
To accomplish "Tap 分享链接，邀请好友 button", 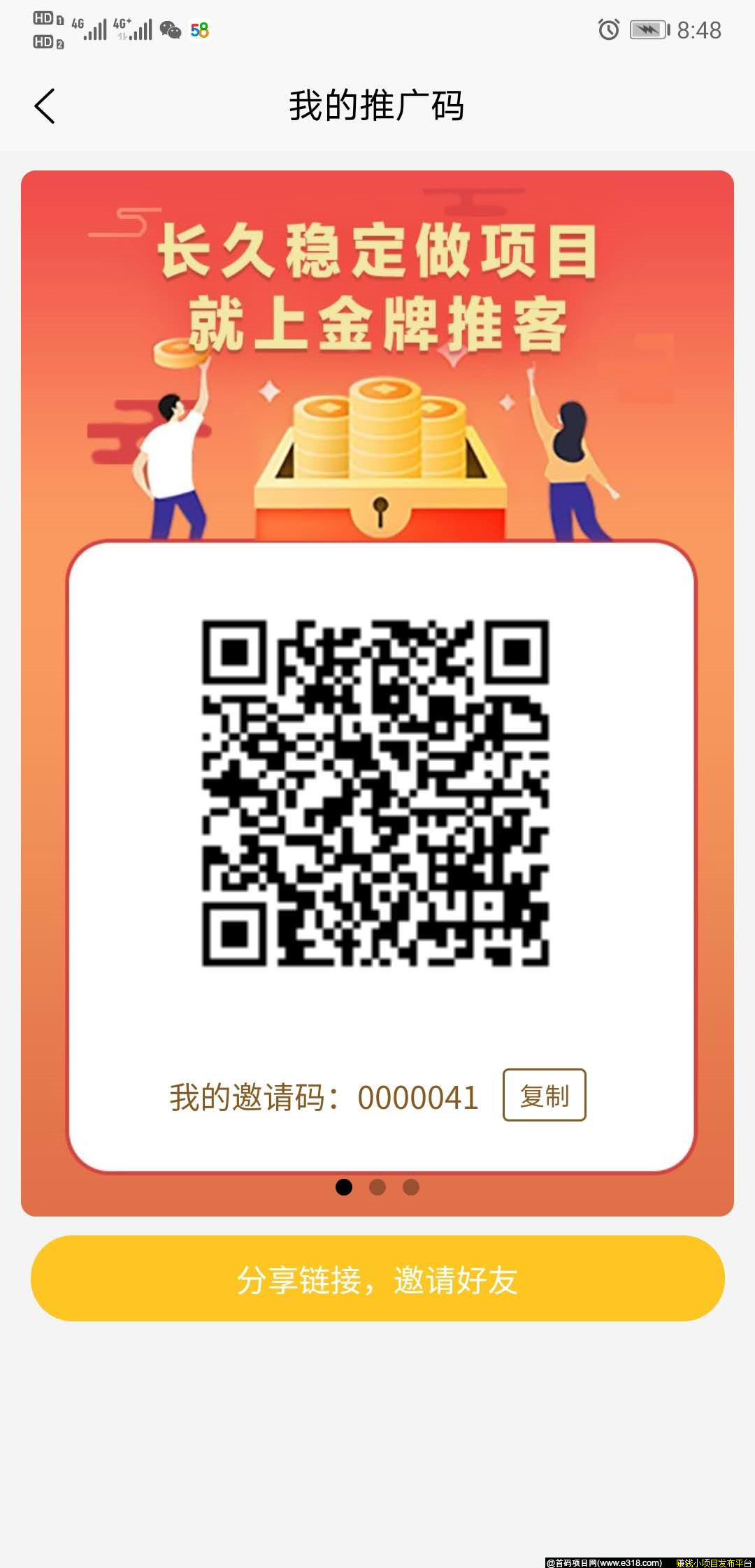I will coord(377,1278).
